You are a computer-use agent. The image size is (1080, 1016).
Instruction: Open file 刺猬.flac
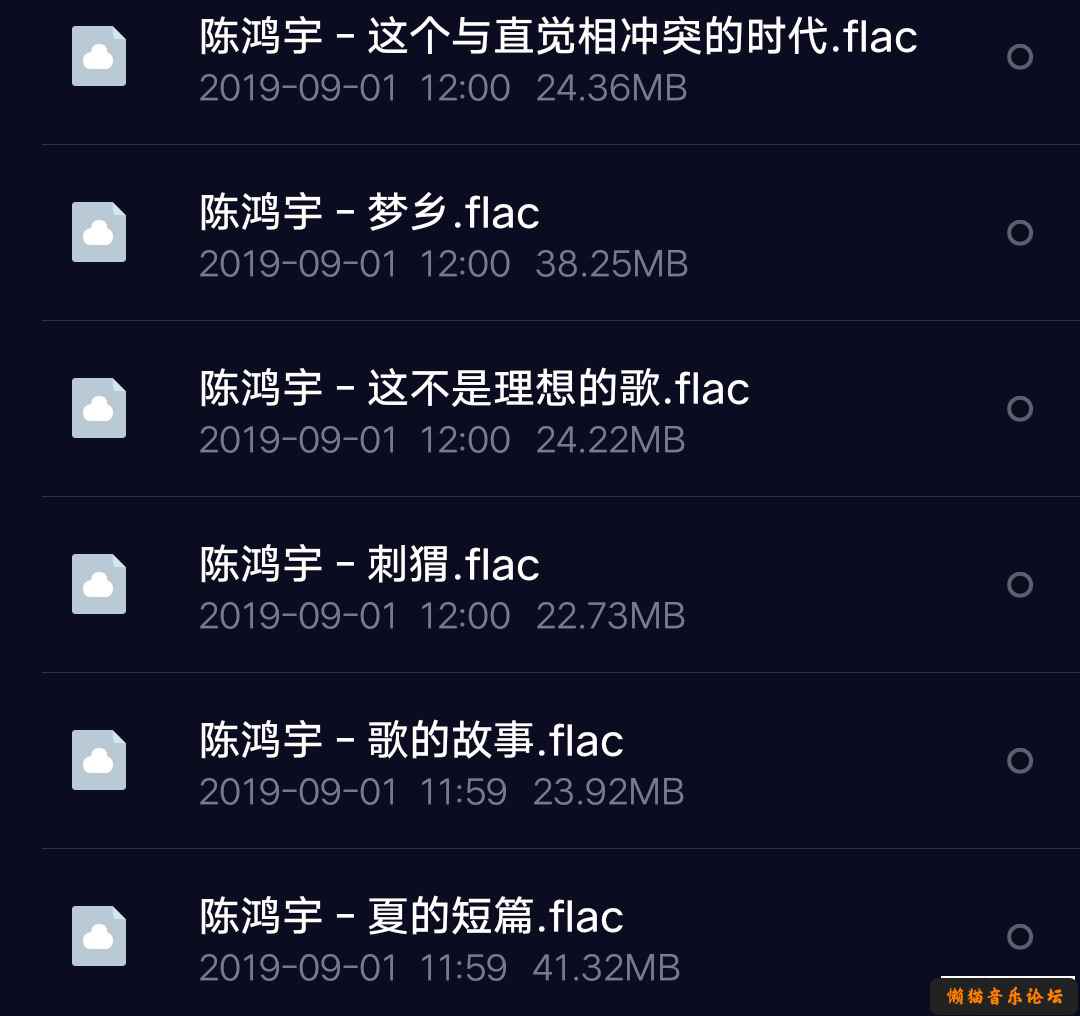370,565
